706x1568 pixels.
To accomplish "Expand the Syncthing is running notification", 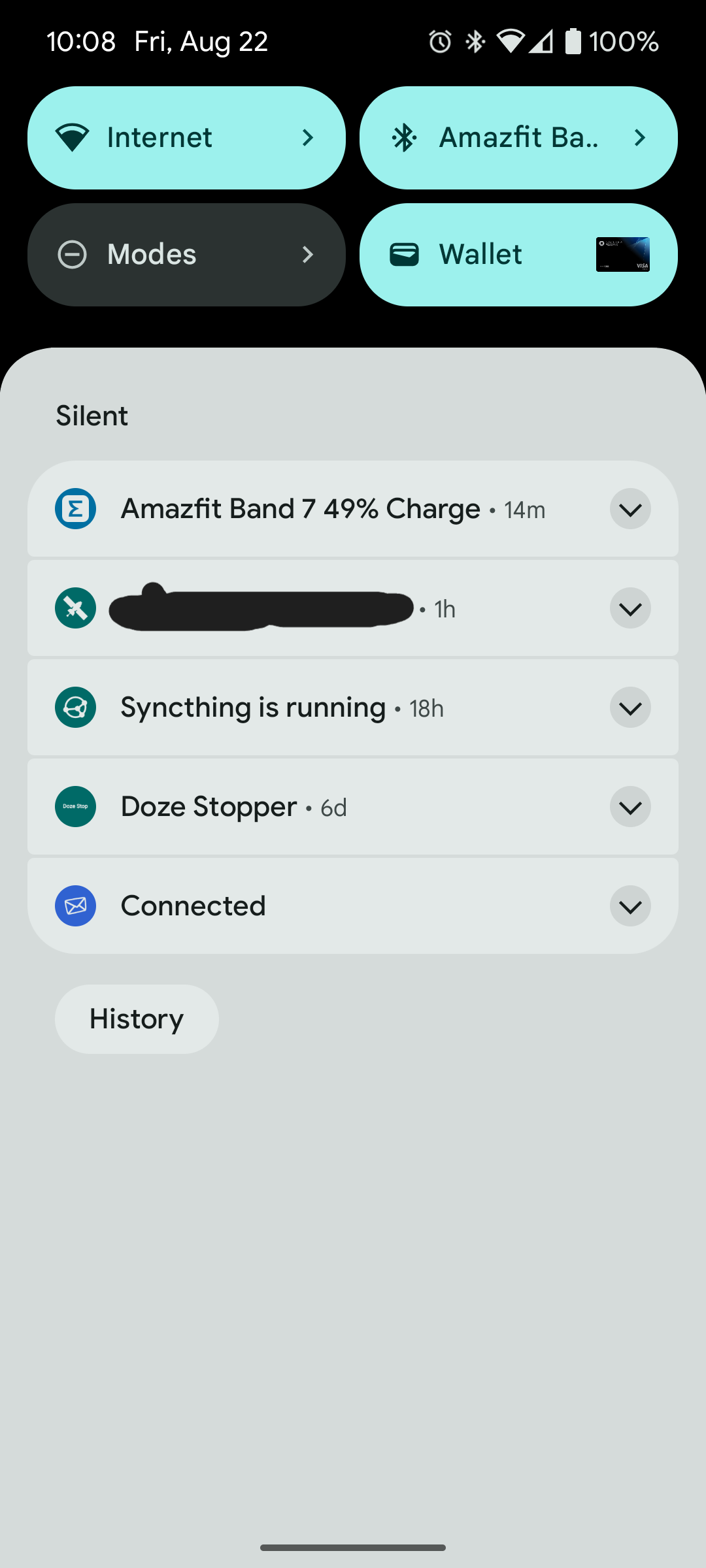I will (630, 708).
